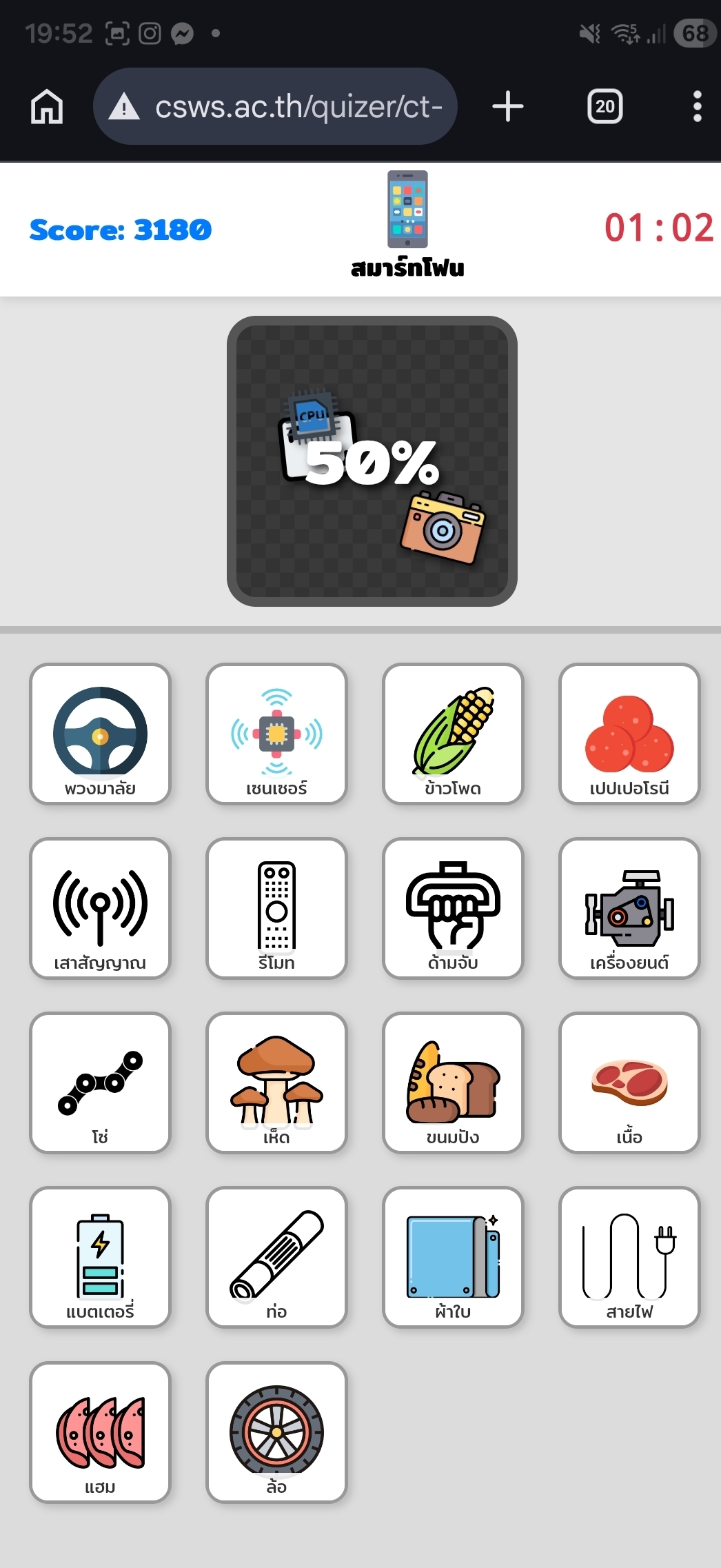Show the 20 open tabs
This screenshot has width=721, height=1568.
(x=605, y=107)
